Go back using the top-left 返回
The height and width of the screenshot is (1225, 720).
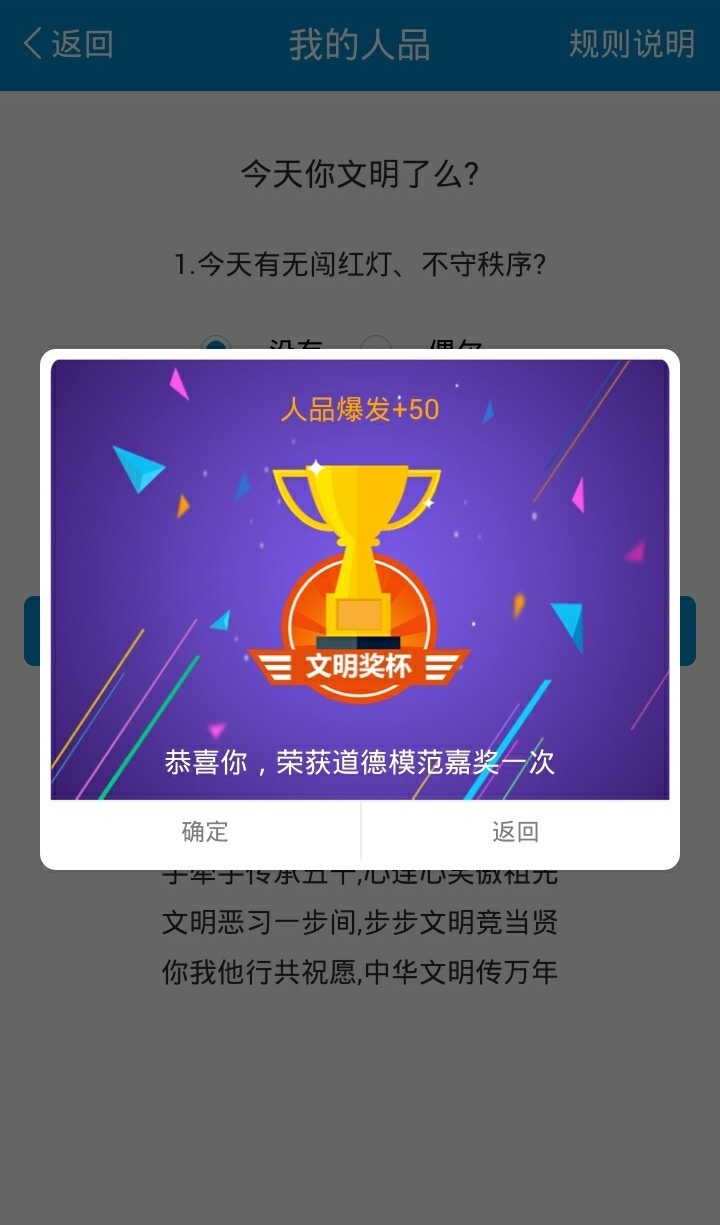pos(68,44)
